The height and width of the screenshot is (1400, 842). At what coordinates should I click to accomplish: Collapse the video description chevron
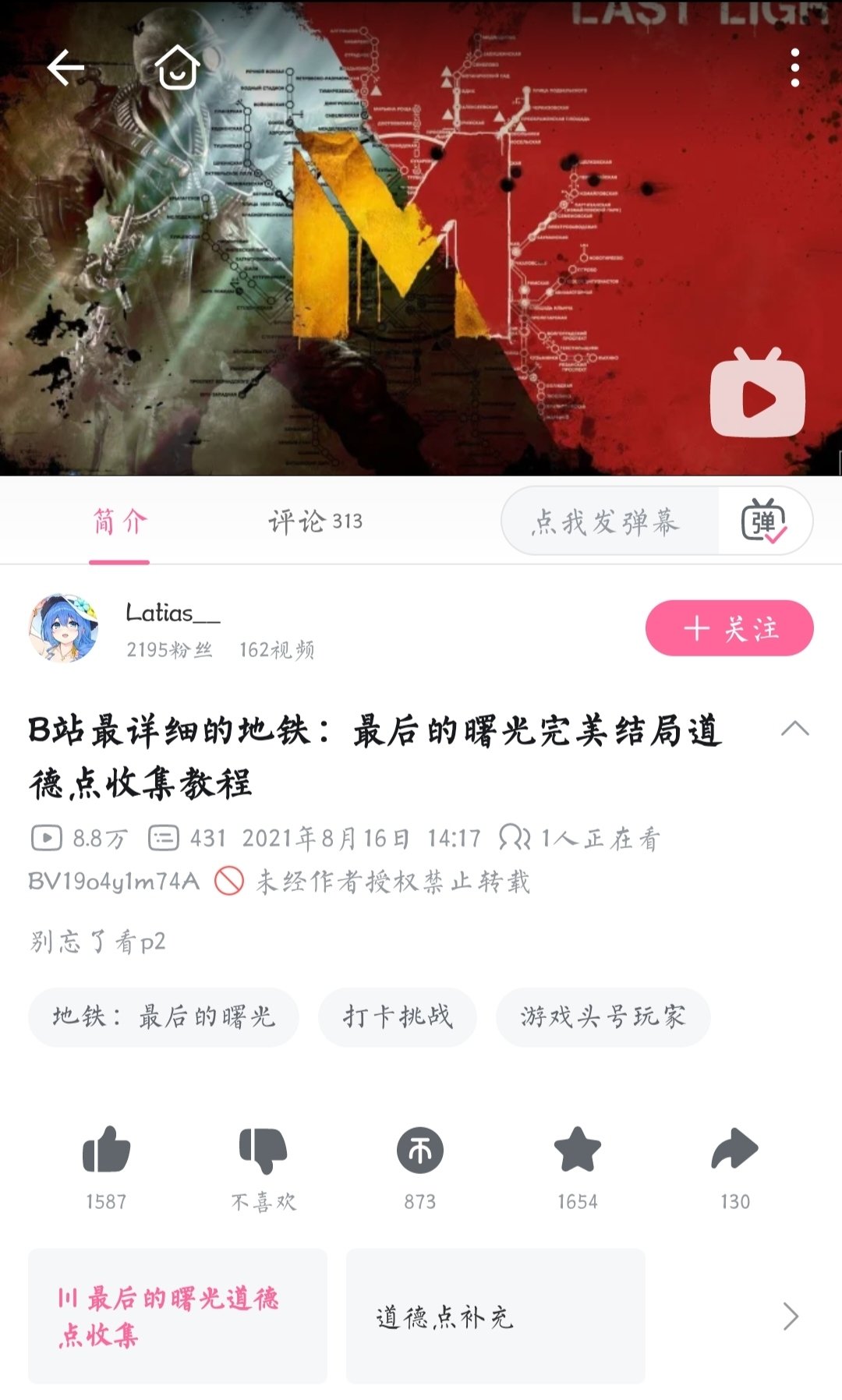(x=794, y=729)
